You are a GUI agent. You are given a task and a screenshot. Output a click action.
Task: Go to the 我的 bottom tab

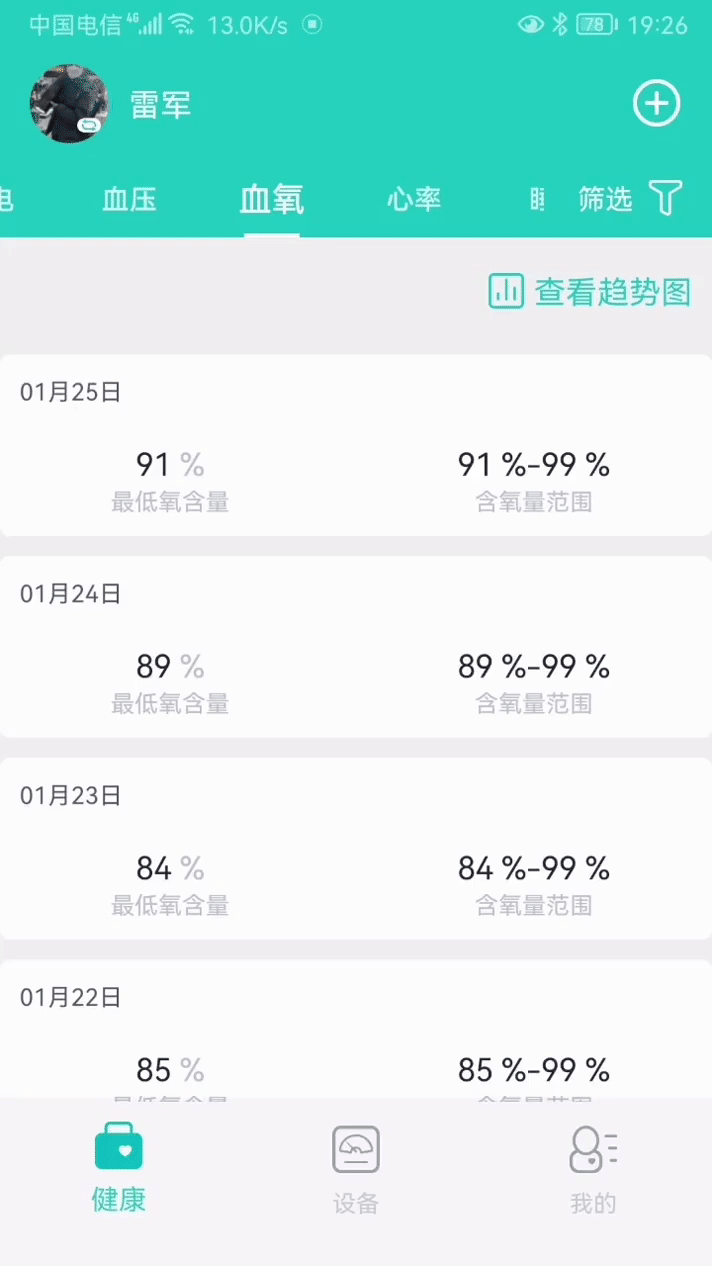594,1170
